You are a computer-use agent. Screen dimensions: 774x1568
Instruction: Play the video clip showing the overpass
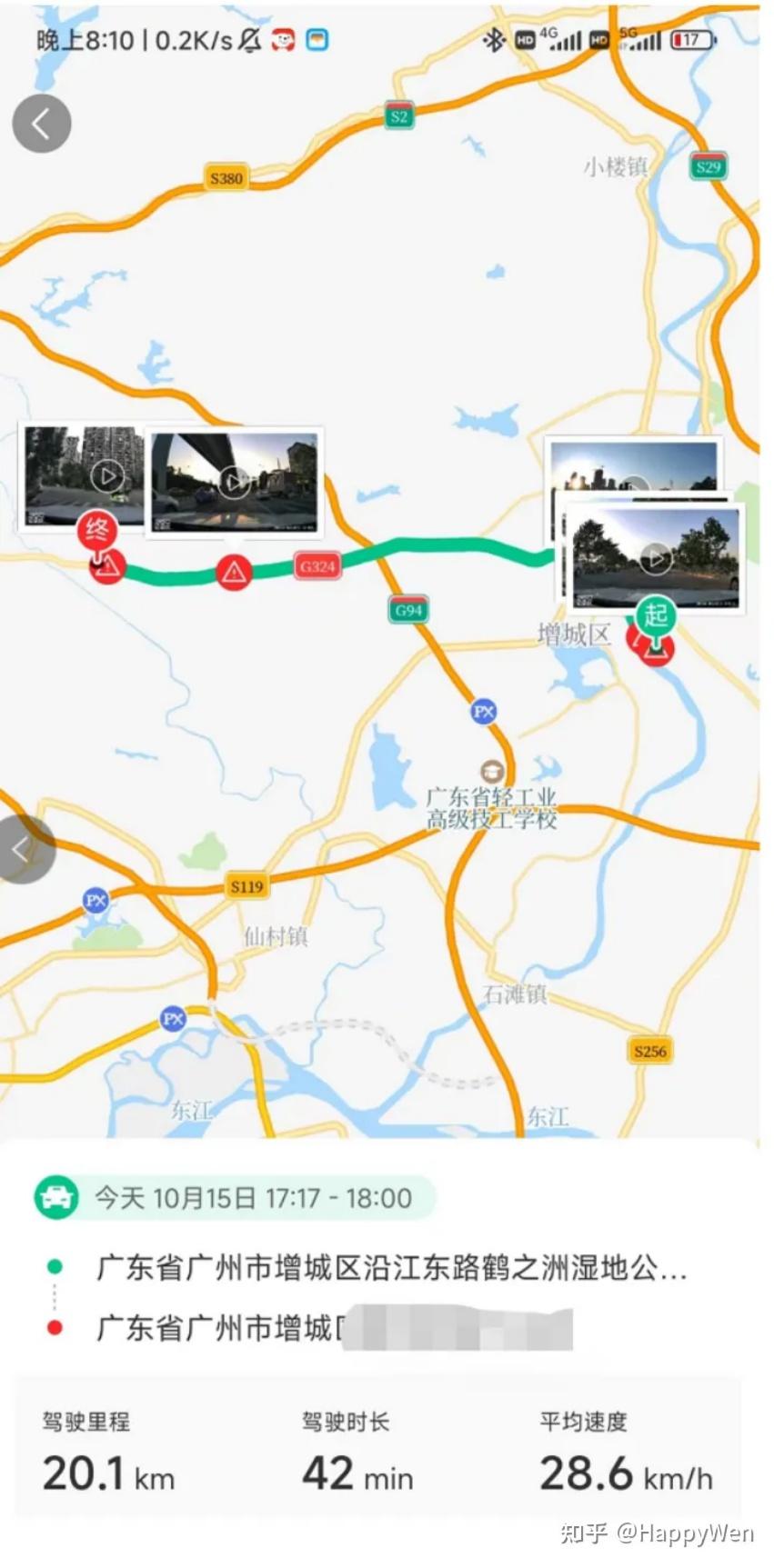click(234, 482)
